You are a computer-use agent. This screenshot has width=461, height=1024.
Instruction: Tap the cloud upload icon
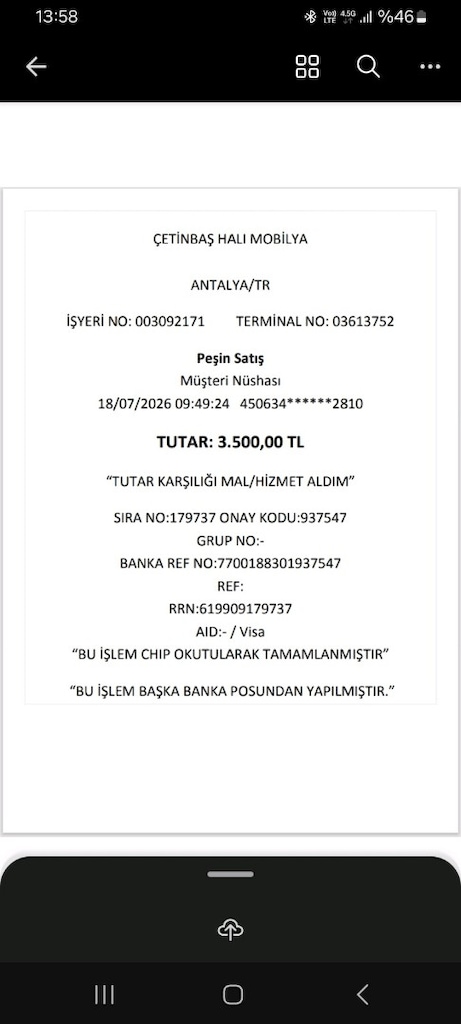(x=230, y=929)
